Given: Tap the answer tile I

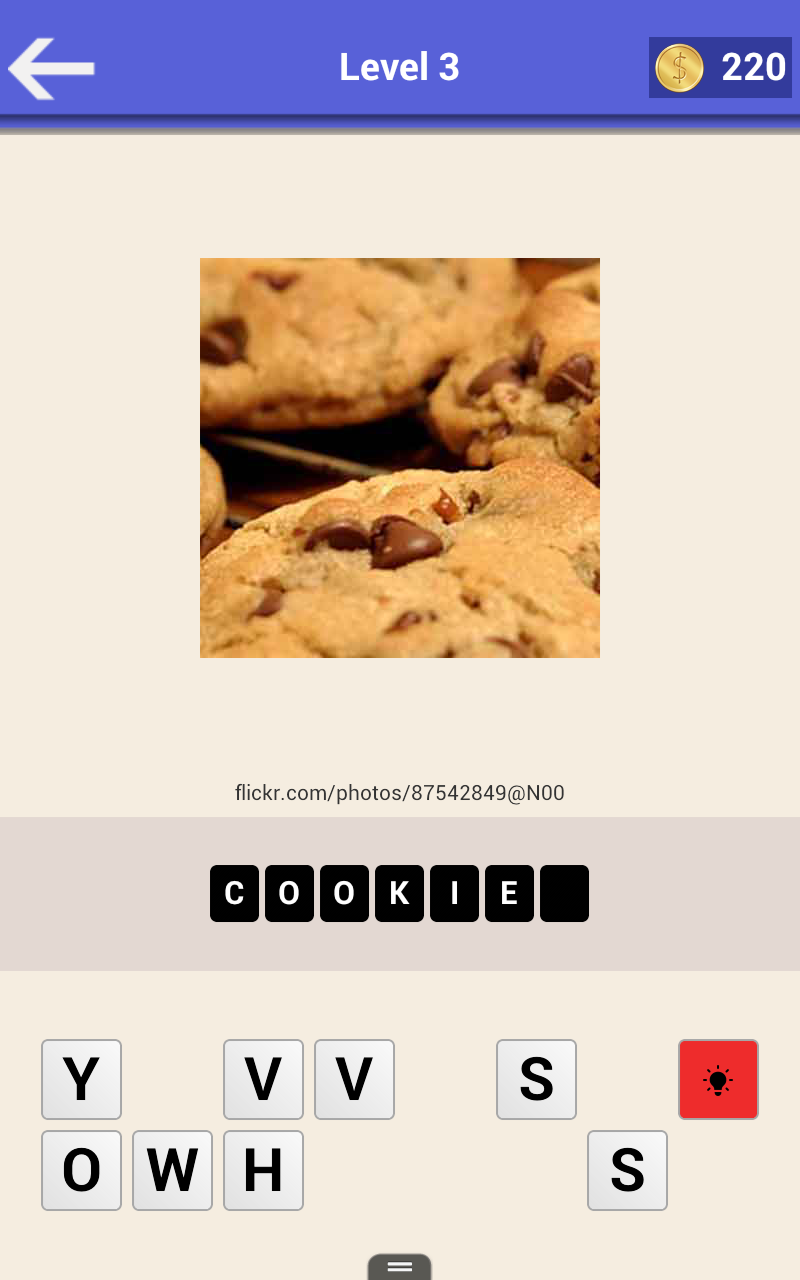Looking at the screenshot, I should click(454, 893).
